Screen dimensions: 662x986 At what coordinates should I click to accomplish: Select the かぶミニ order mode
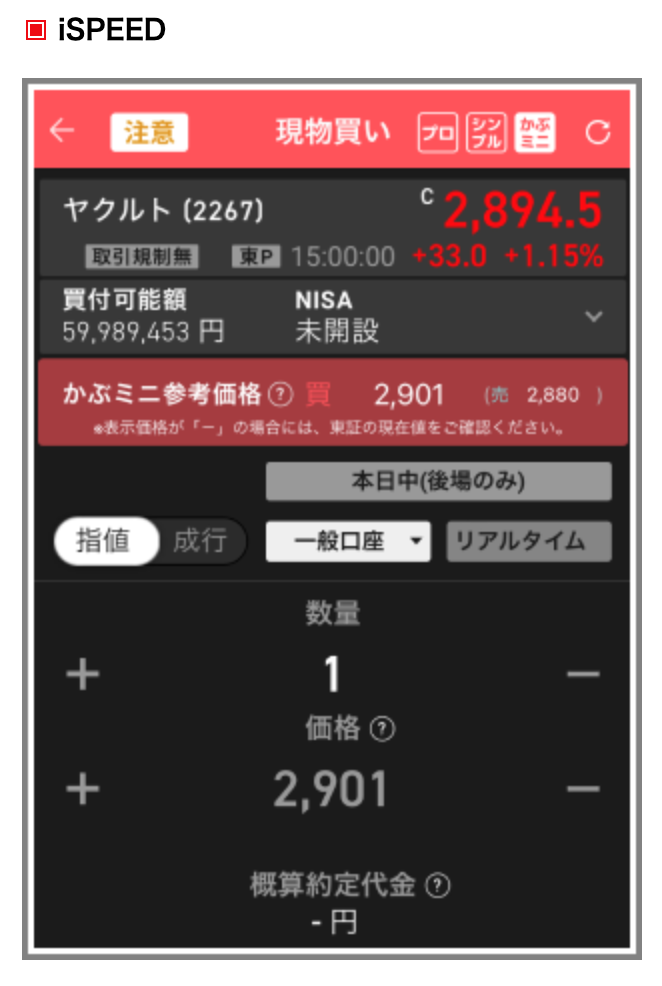(x=535, y=132)
